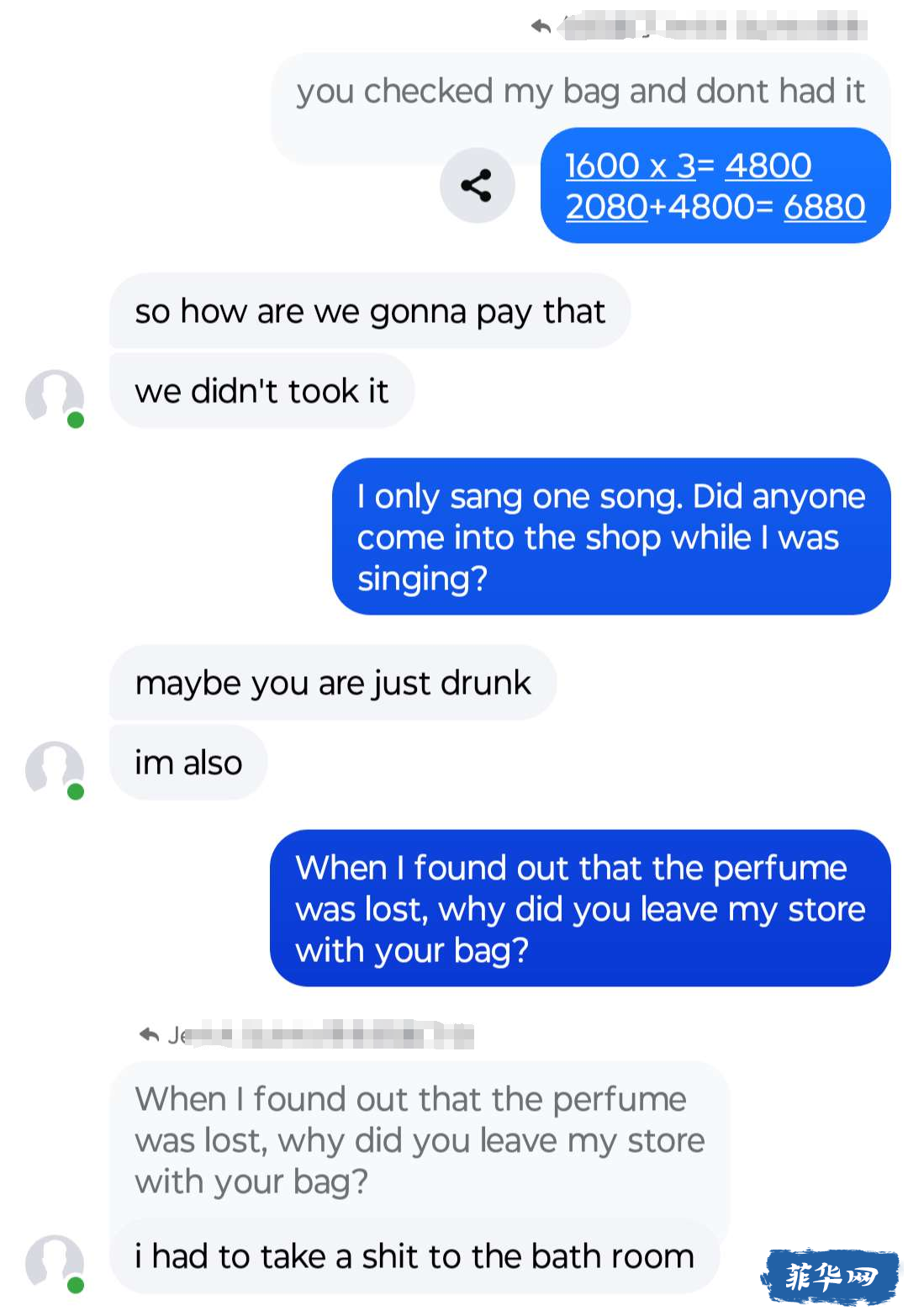The image size is (908, 1316).
Task: Open the underlined 2080 link
Action: 606,207
